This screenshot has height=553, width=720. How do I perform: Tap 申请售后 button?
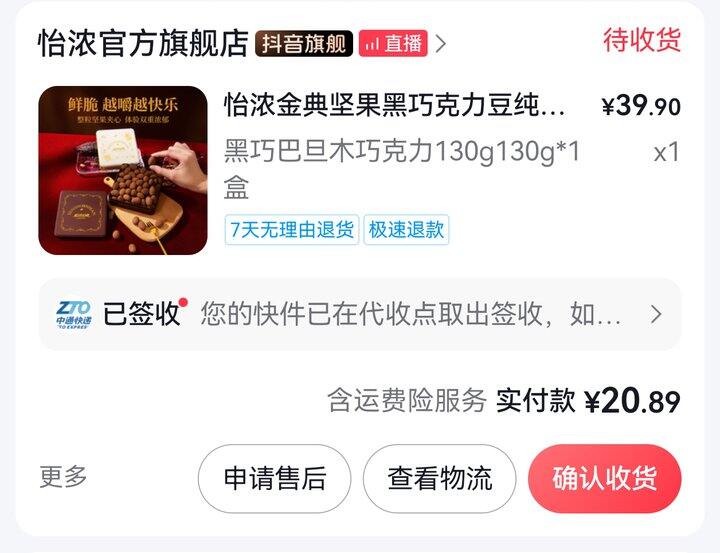pyautogui.click(x=275, y=479)
